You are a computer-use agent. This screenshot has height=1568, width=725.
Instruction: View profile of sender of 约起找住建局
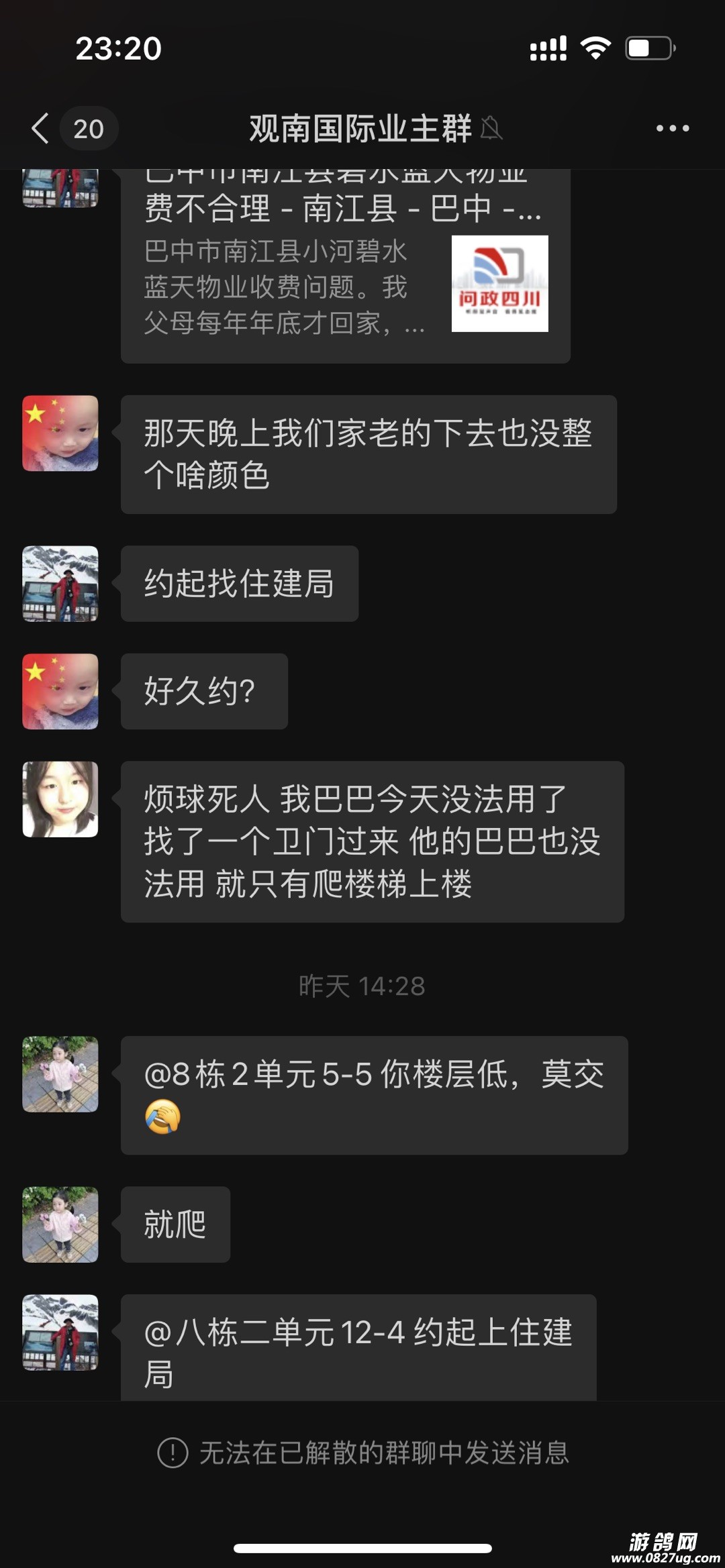point(60,584)
